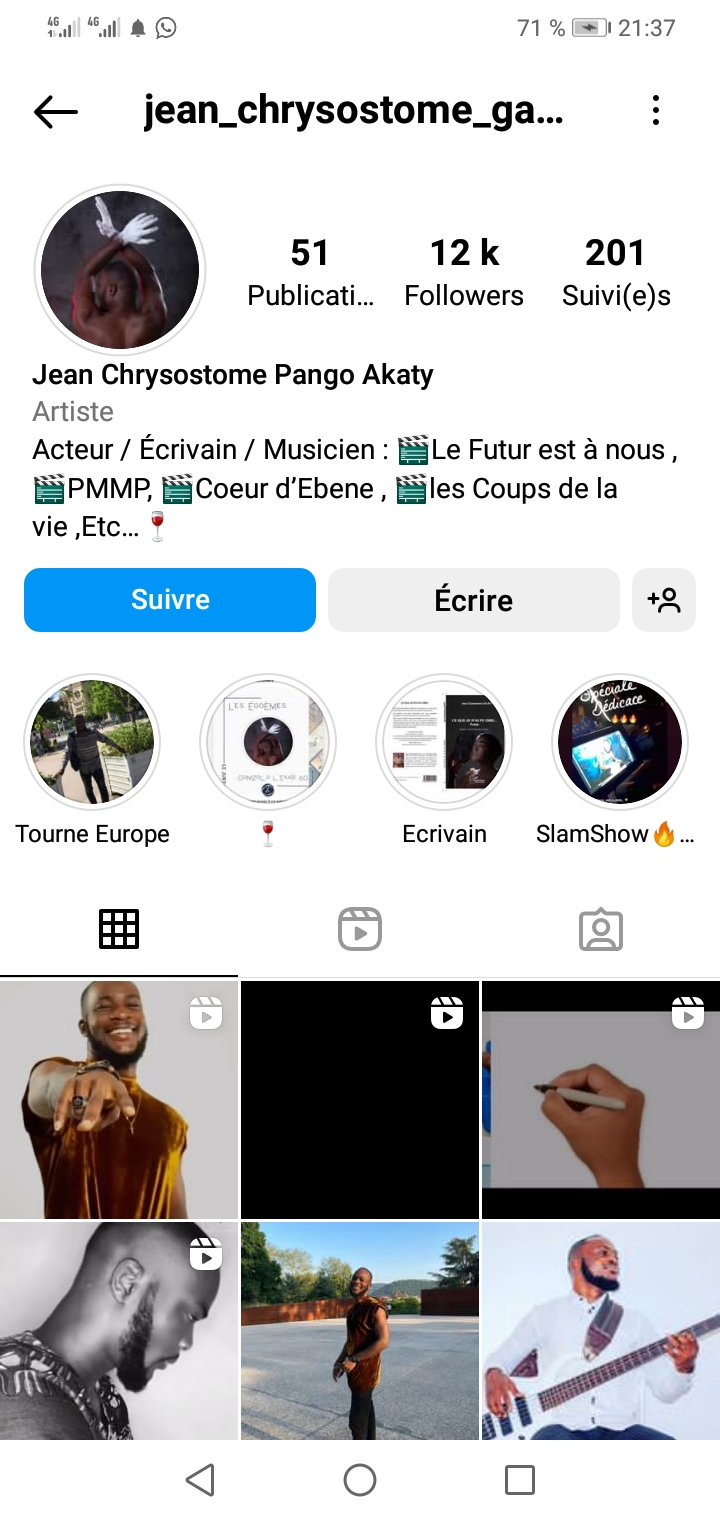This screenshot has width=720, height=1520.
Task: Open the three-dot overflow menu
Action: (656, 111)
